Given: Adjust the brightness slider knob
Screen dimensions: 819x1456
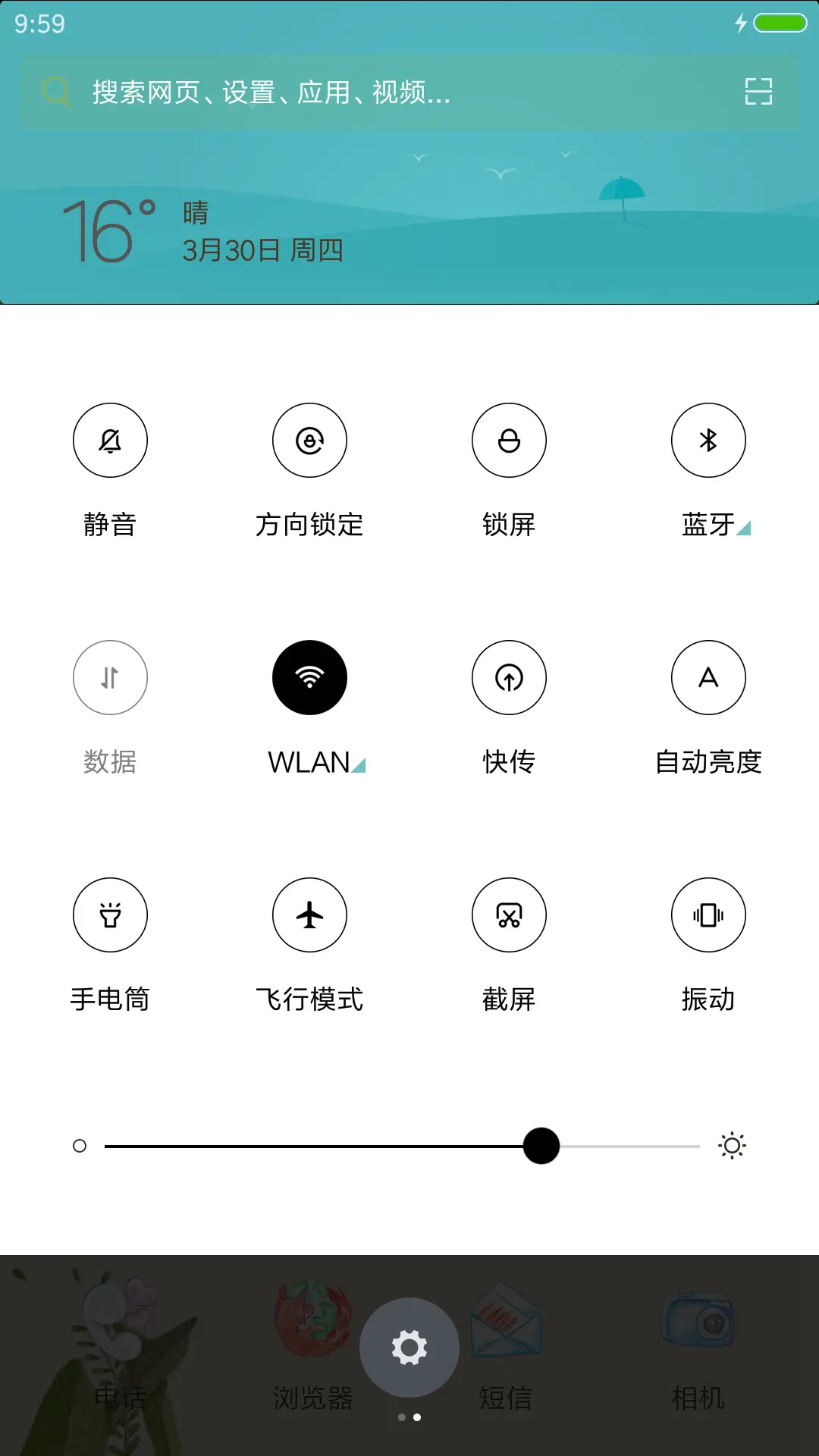Looking at the screenshot, I should point(541,1147).
